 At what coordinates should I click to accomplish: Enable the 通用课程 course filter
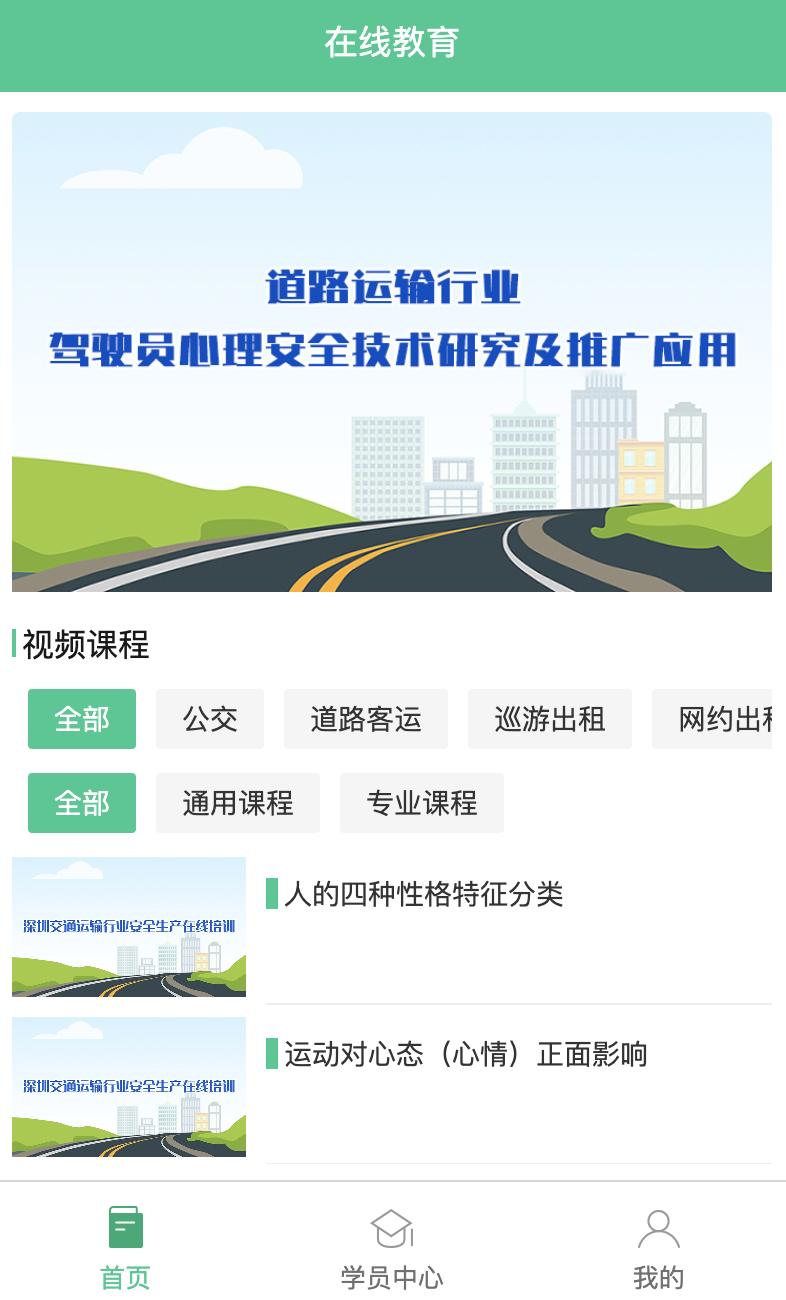coord(237,803)
